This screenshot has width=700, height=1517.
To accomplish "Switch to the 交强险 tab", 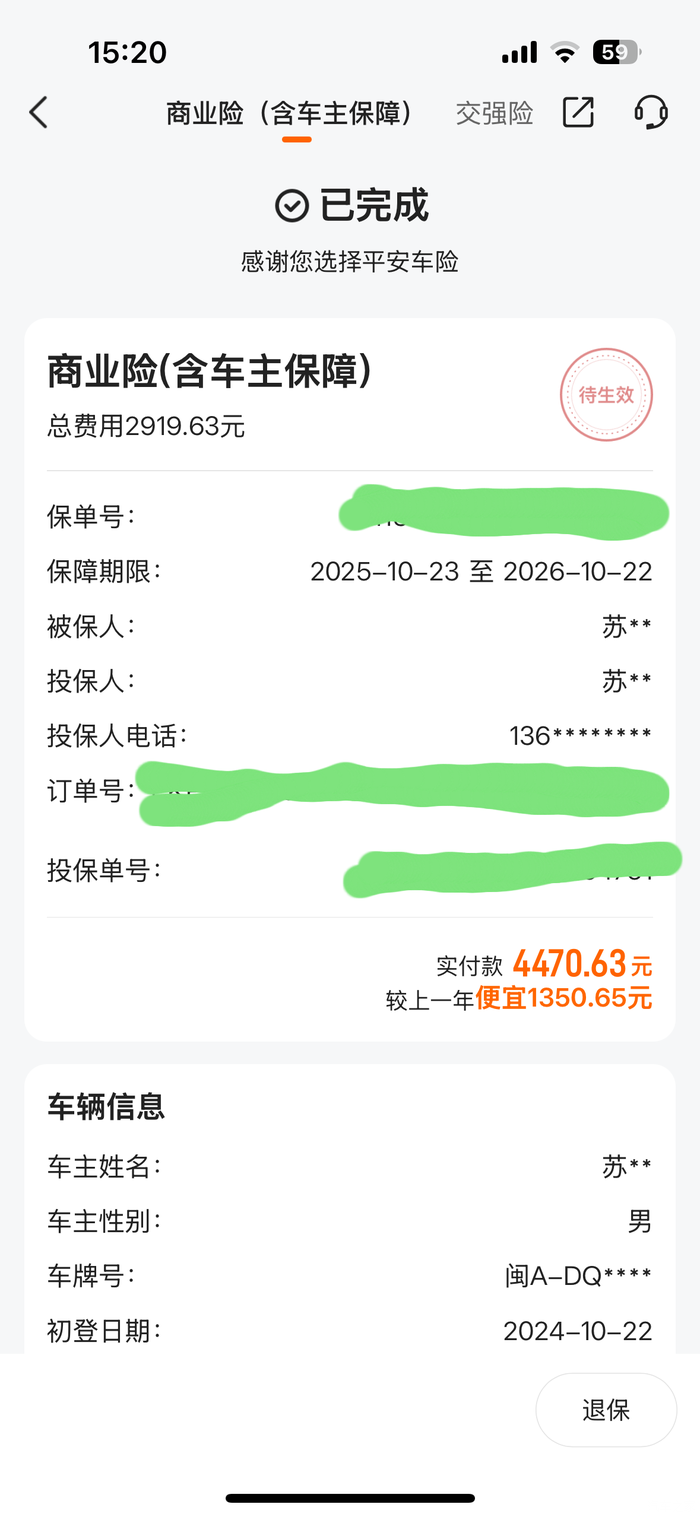I will tap(494, 113).
